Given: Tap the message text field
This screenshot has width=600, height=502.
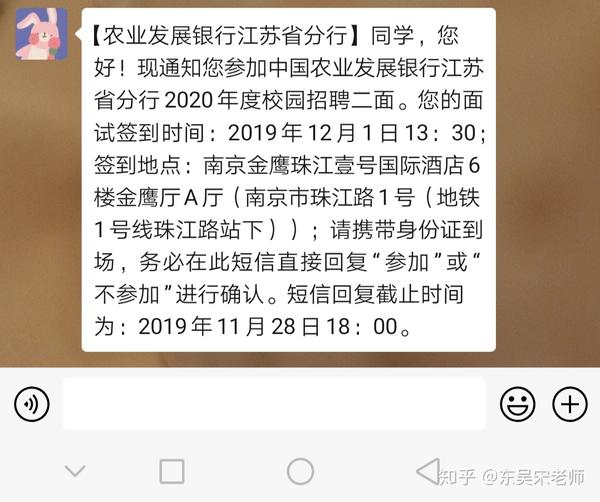Looking at the screenshot, I should tap(273, 404).
